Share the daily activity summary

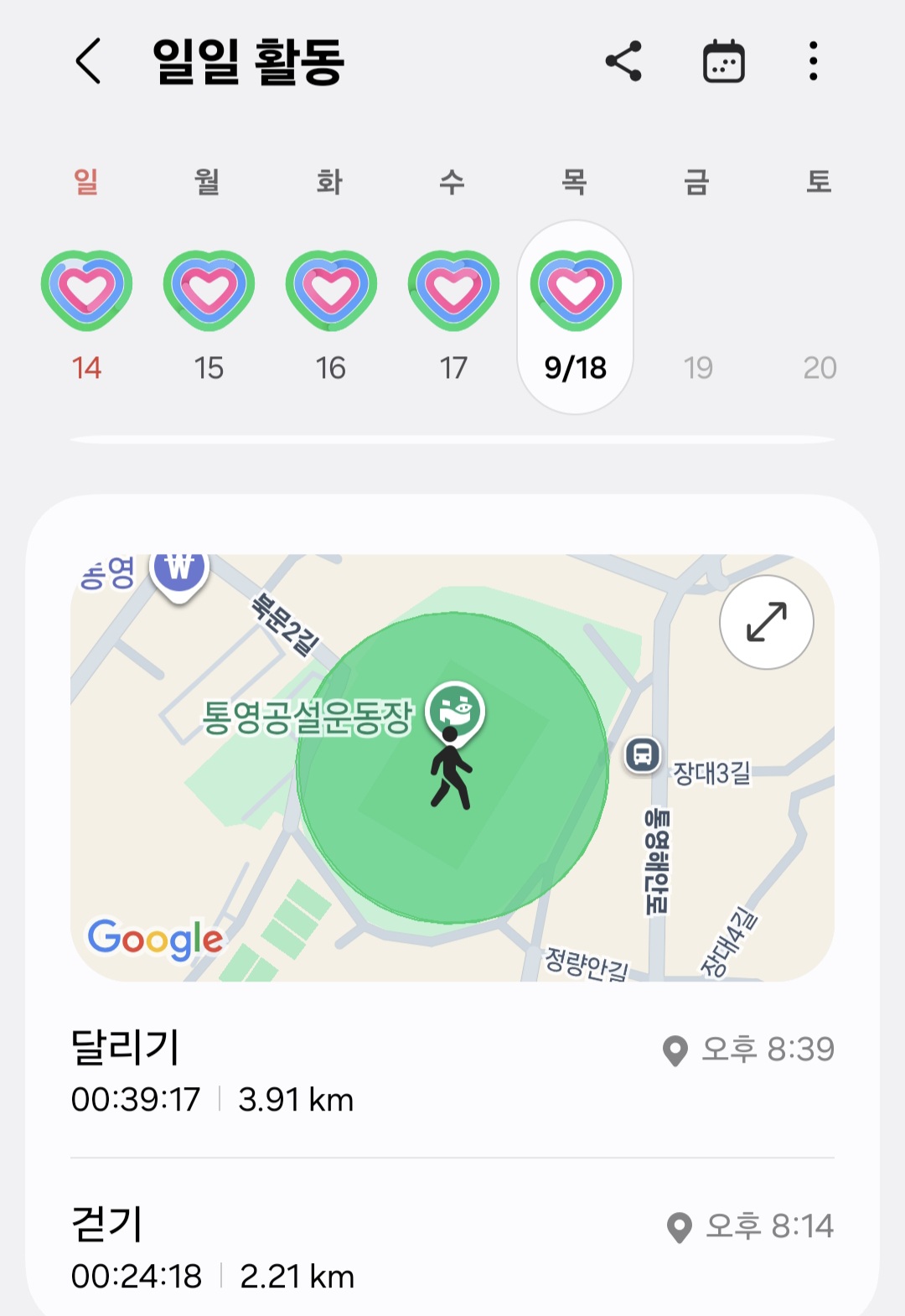[623, 61]
